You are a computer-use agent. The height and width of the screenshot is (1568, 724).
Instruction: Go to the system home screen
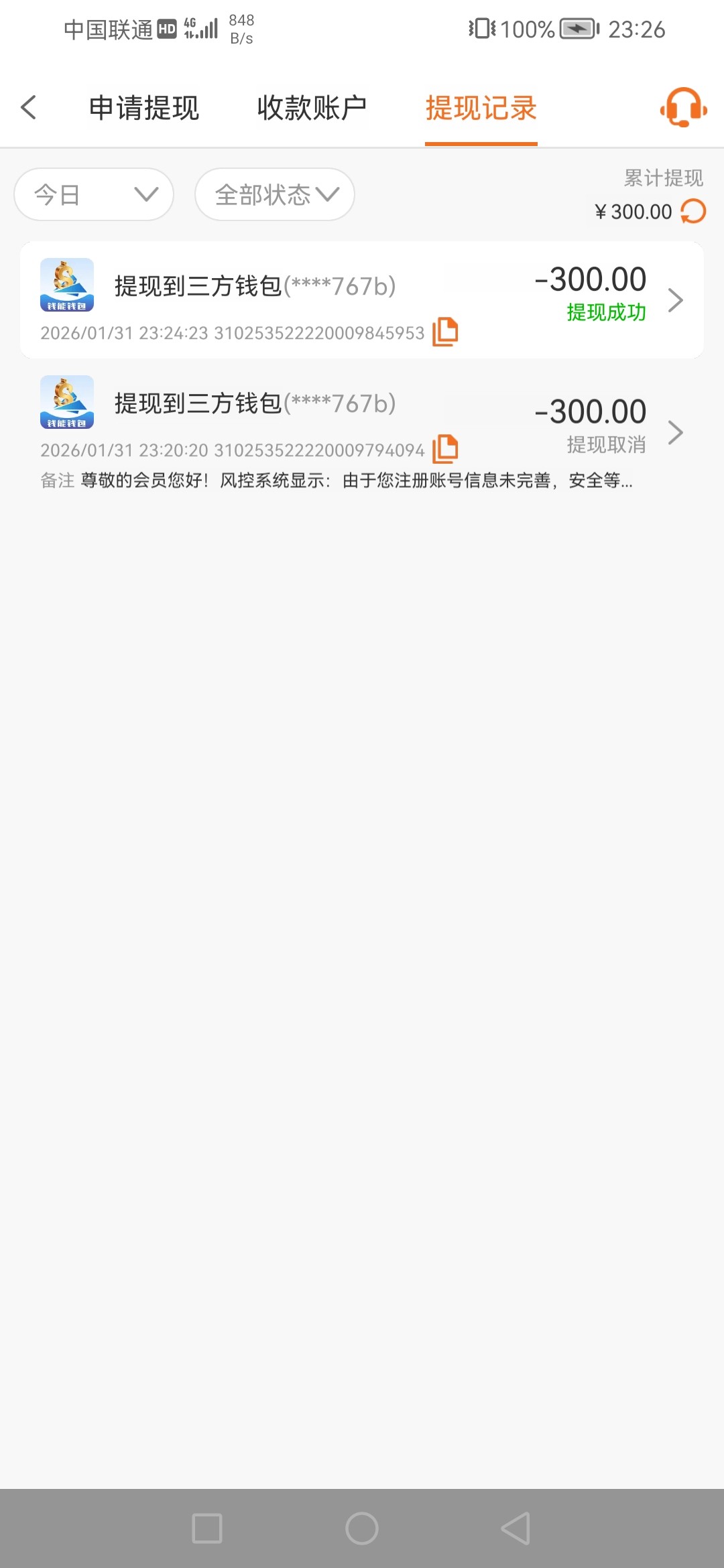coord(362,1528)
